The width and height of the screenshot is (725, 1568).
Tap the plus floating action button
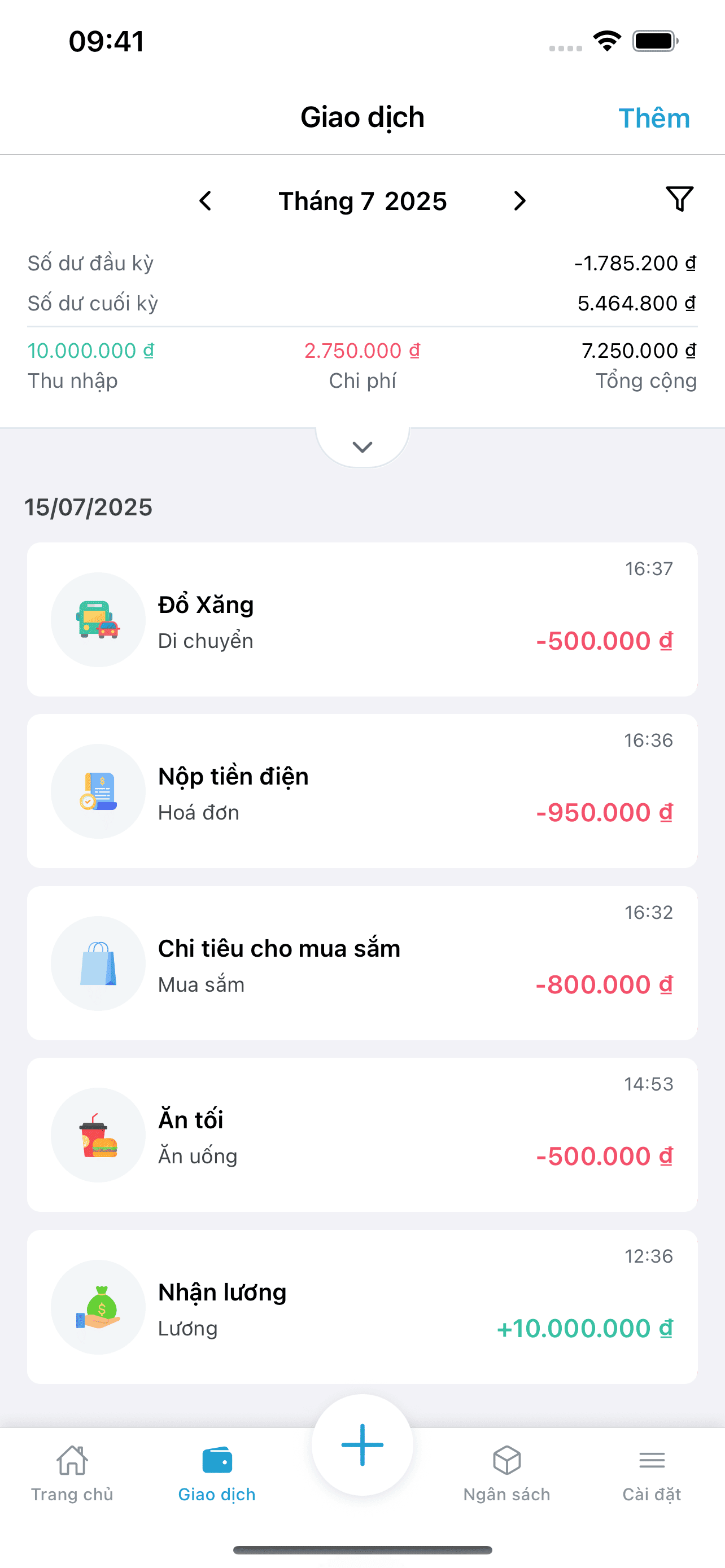click(x=362, y=1444)
